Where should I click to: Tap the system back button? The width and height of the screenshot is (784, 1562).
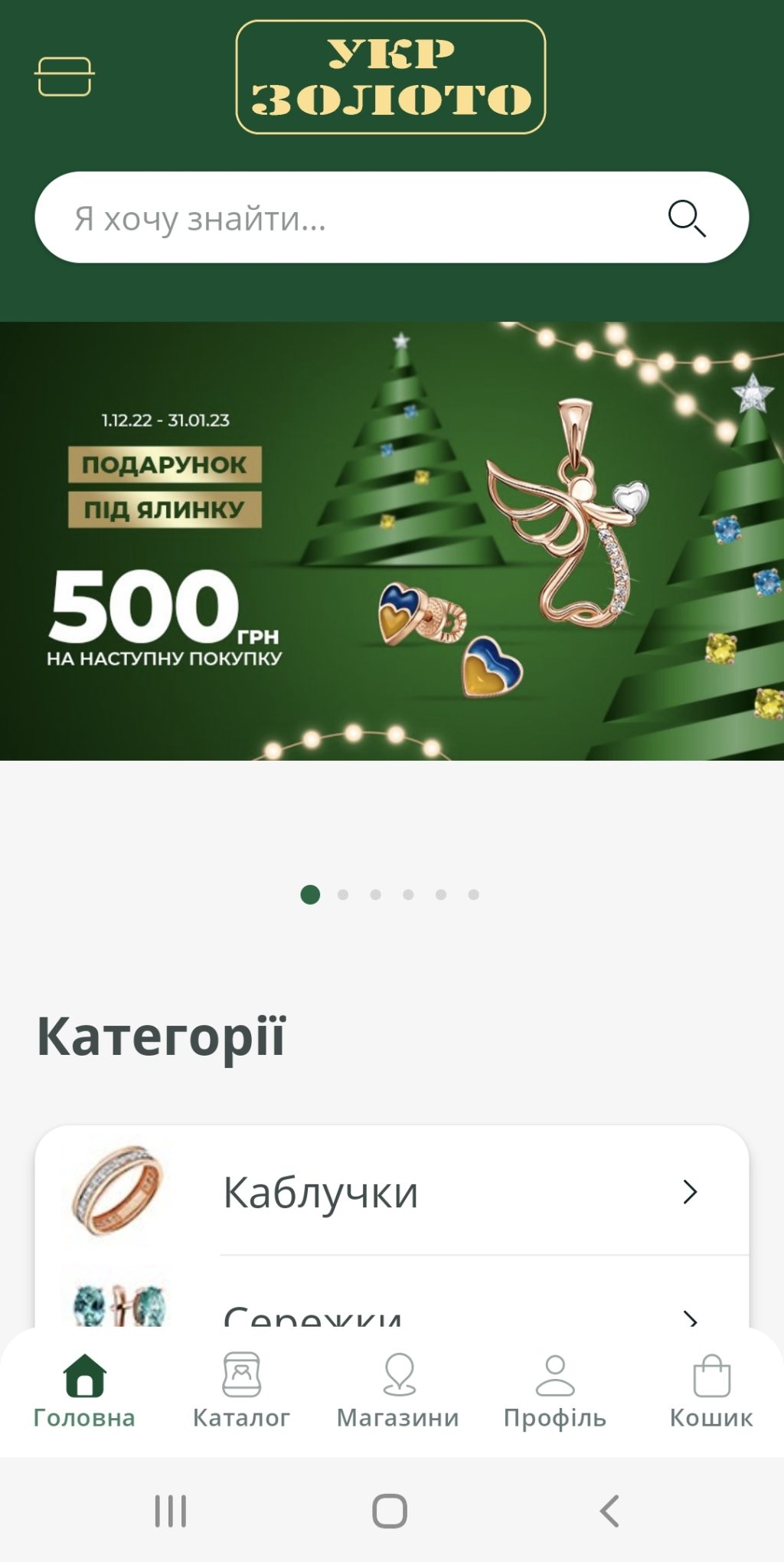pyautogui.click(x=609, y=1511)
